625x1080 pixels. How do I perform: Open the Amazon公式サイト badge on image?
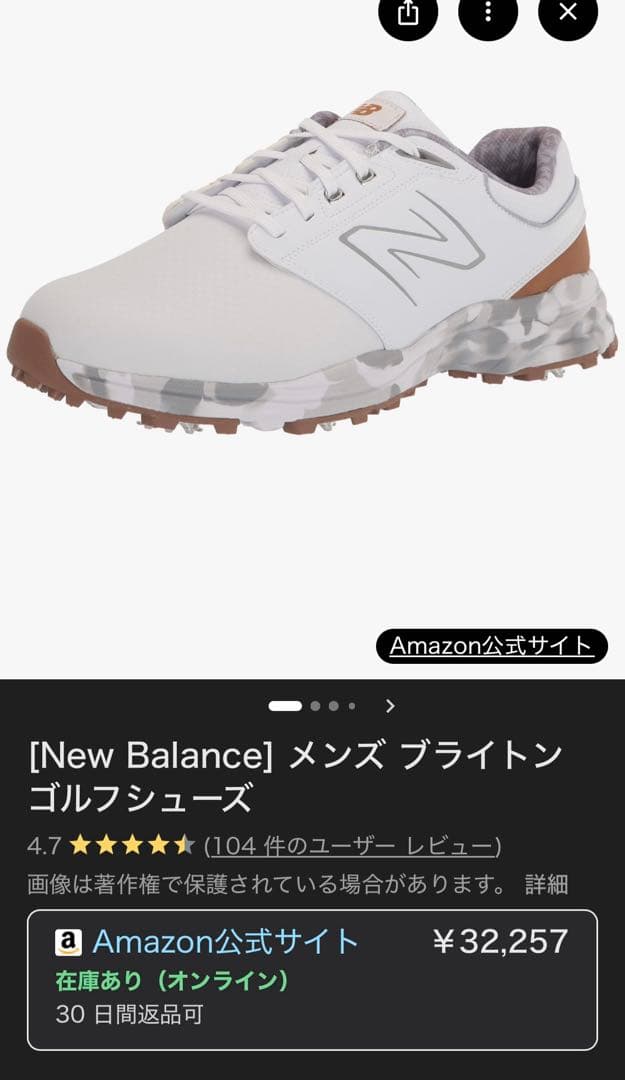(491, 646)
